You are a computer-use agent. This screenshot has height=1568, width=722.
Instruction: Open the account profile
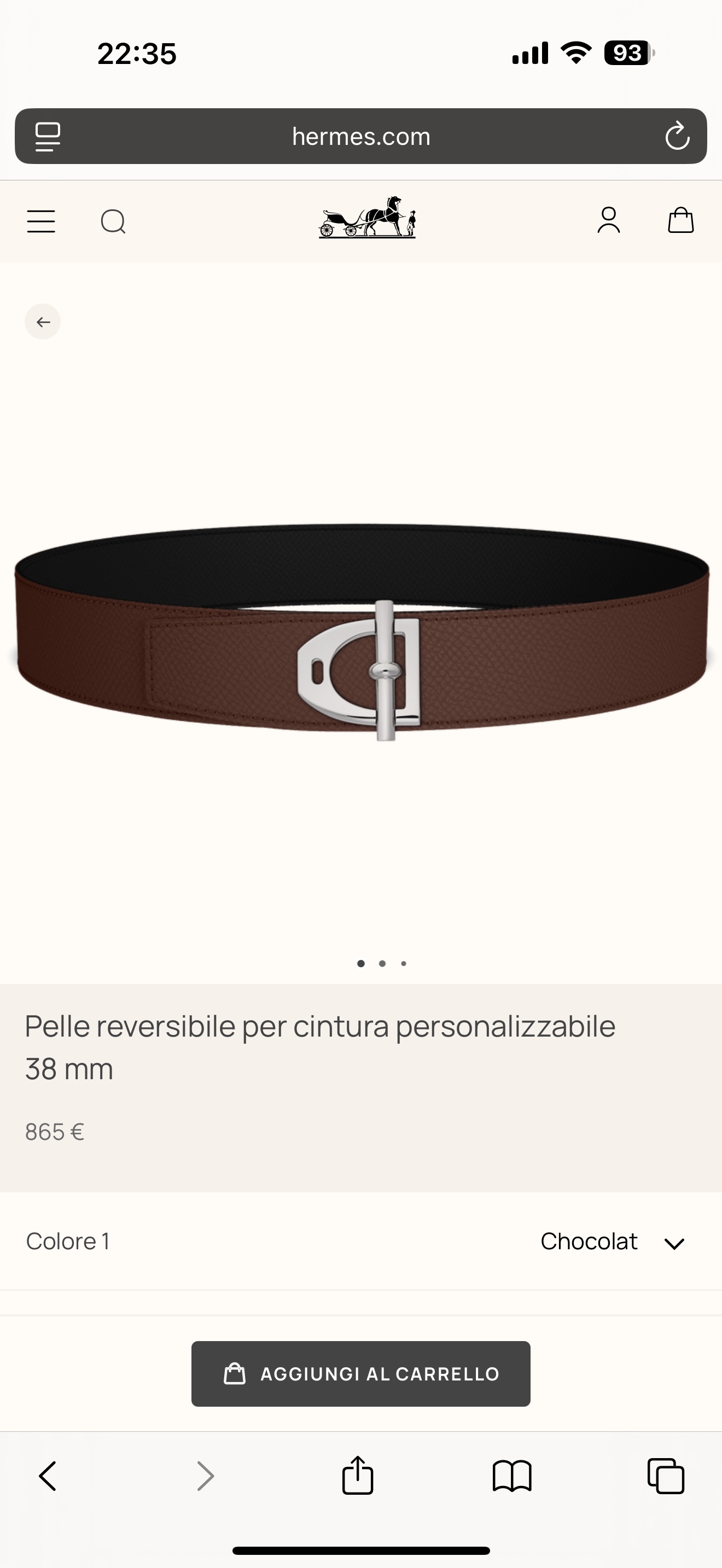point(609,220)
